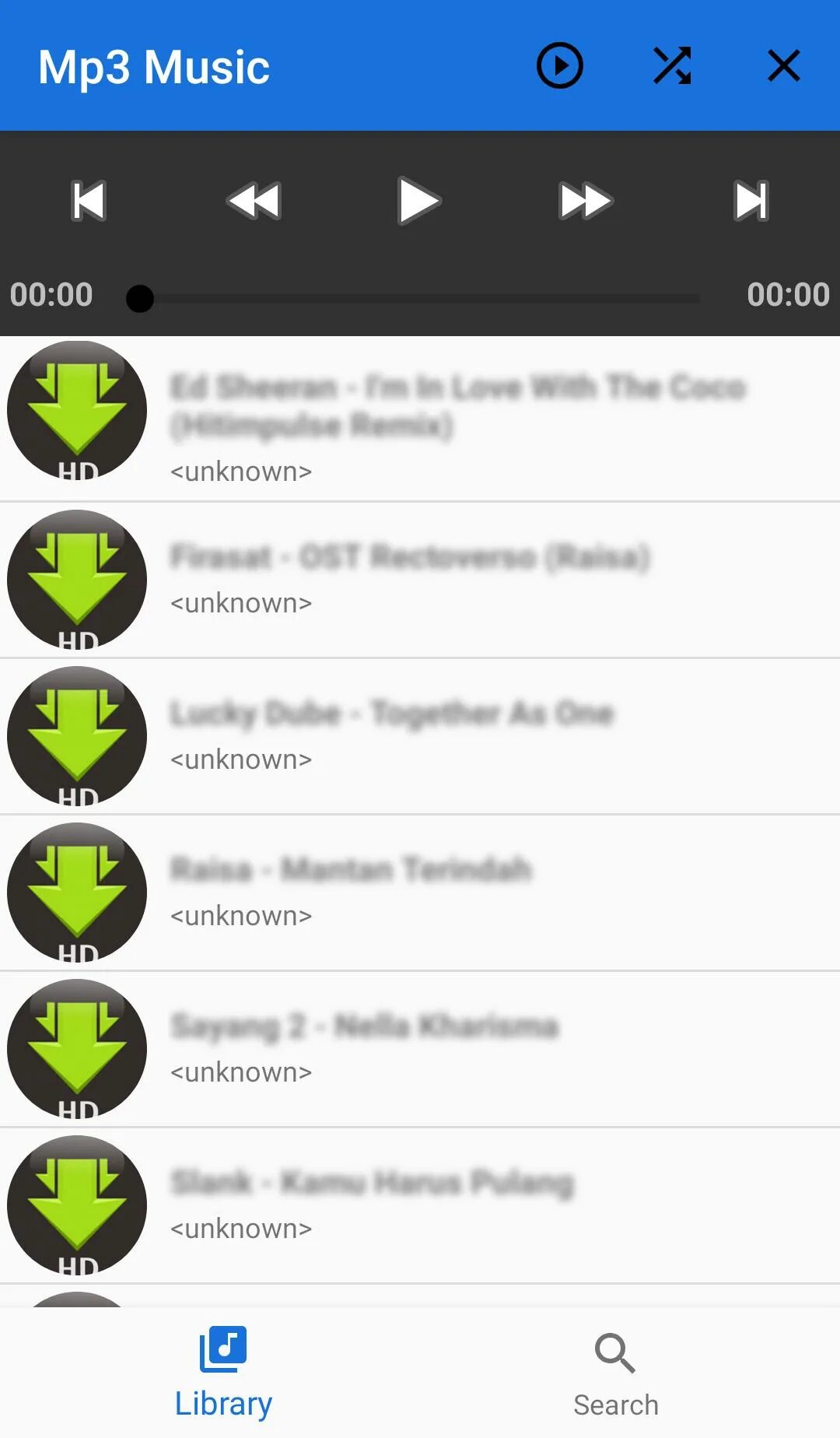
Task: Rewind the current track
Action: tap(254, 201)
